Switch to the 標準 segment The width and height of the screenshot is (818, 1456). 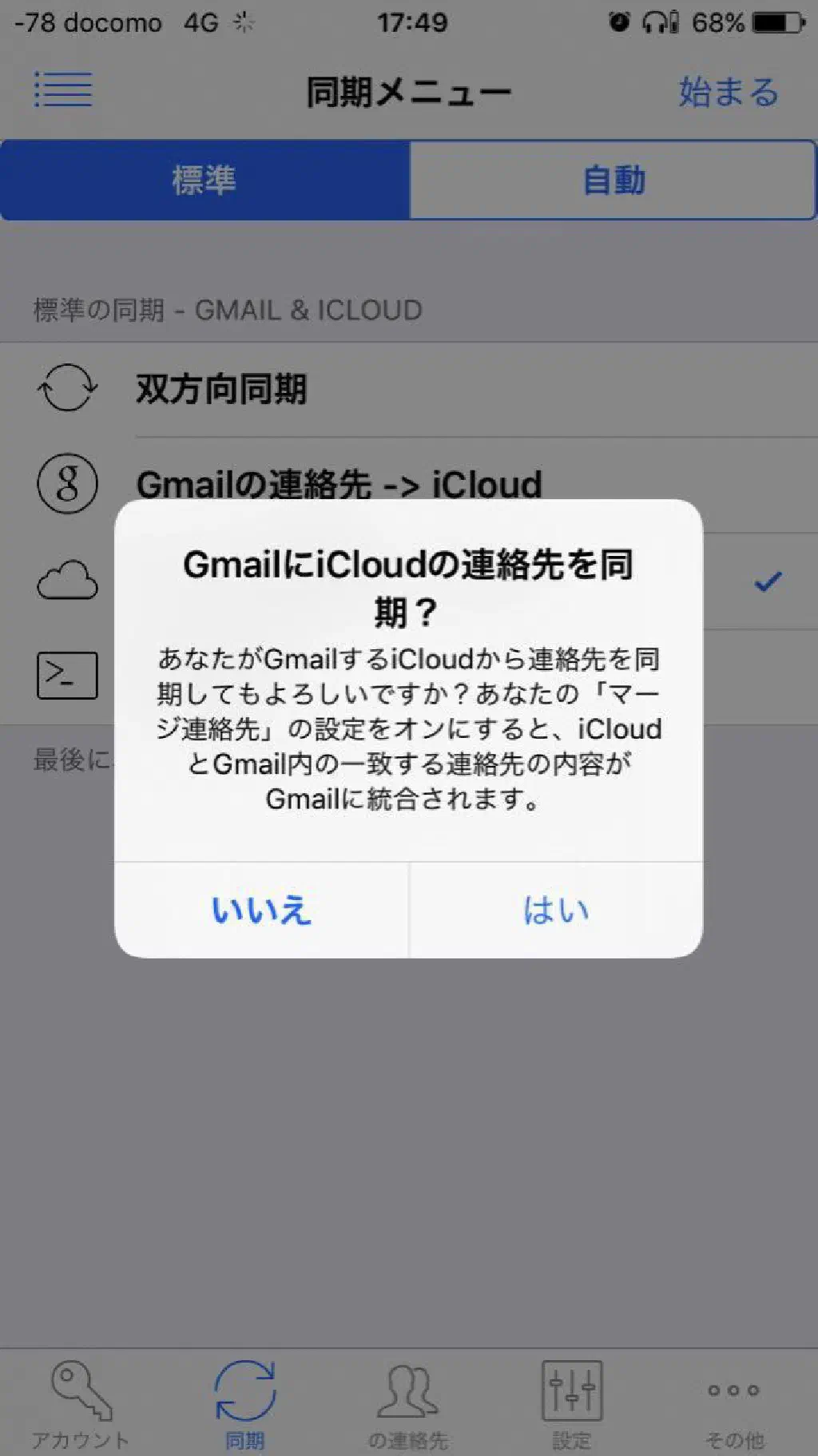[x=204, y=180]
